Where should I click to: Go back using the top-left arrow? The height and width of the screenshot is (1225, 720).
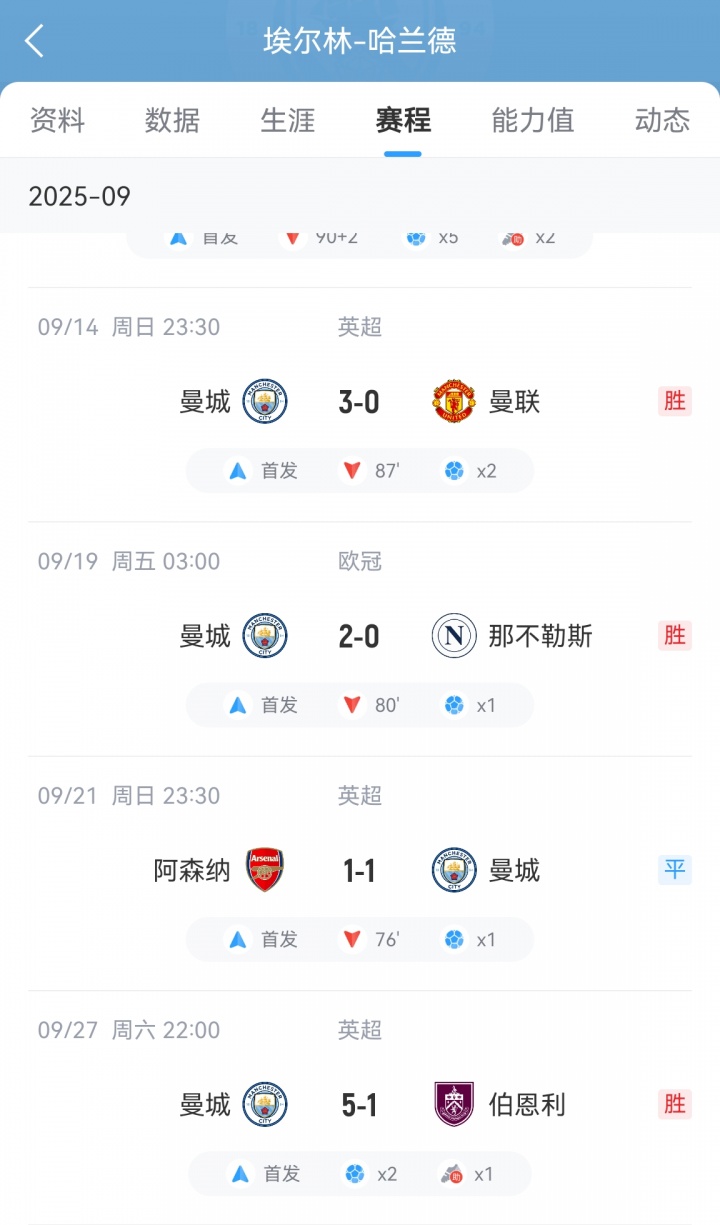pyautogui.click(x=35, y=41)
